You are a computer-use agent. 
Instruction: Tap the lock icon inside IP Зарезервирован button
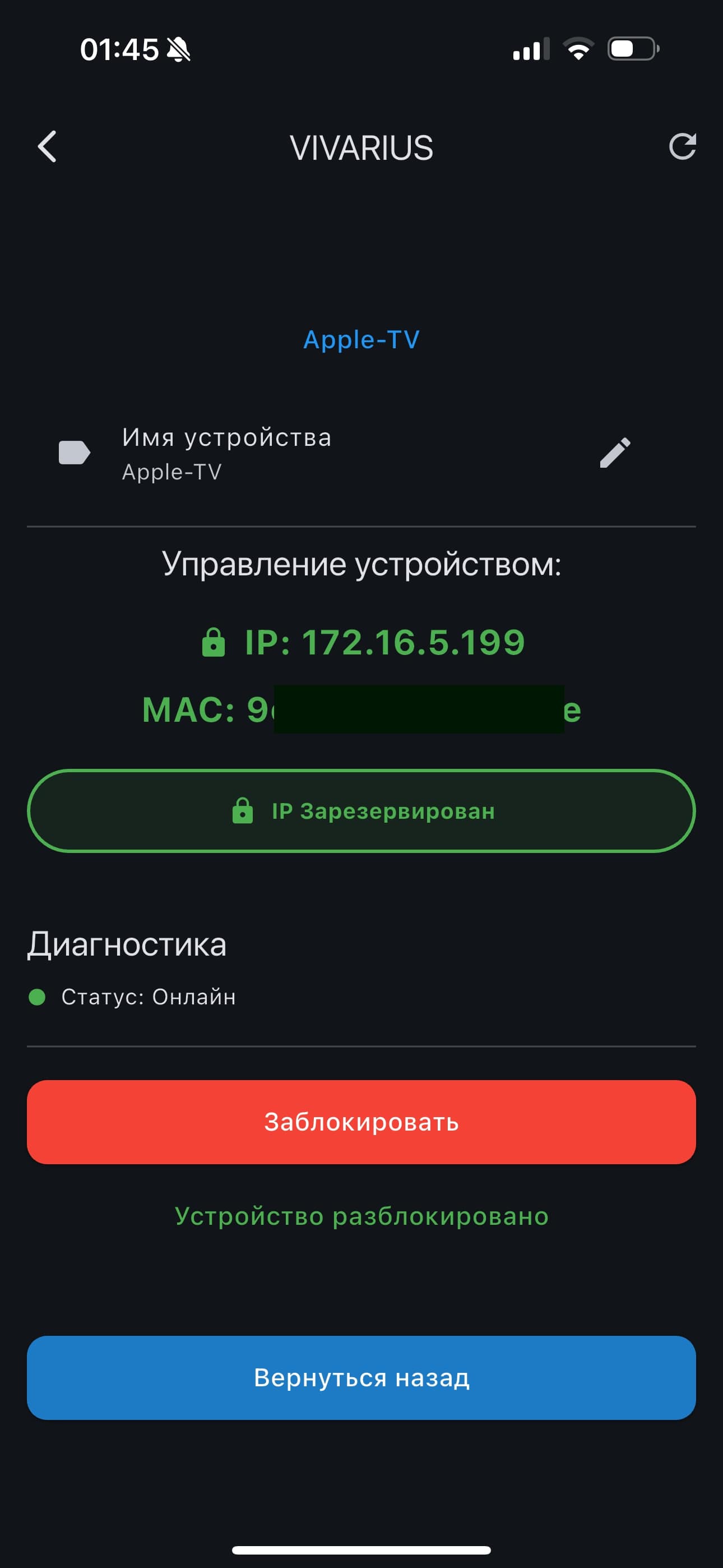(243, 811)
